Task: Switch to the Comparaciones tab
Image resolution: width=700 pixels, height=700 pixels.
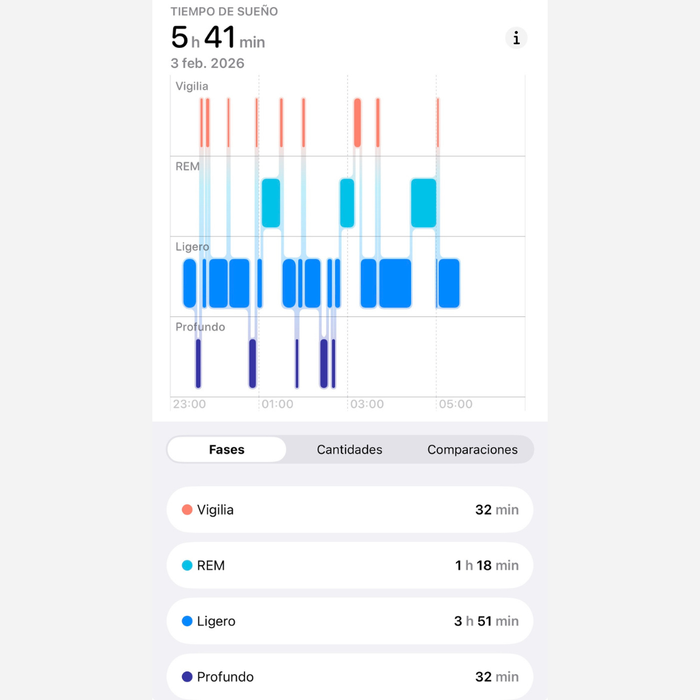Action: (x=472, y=450)
